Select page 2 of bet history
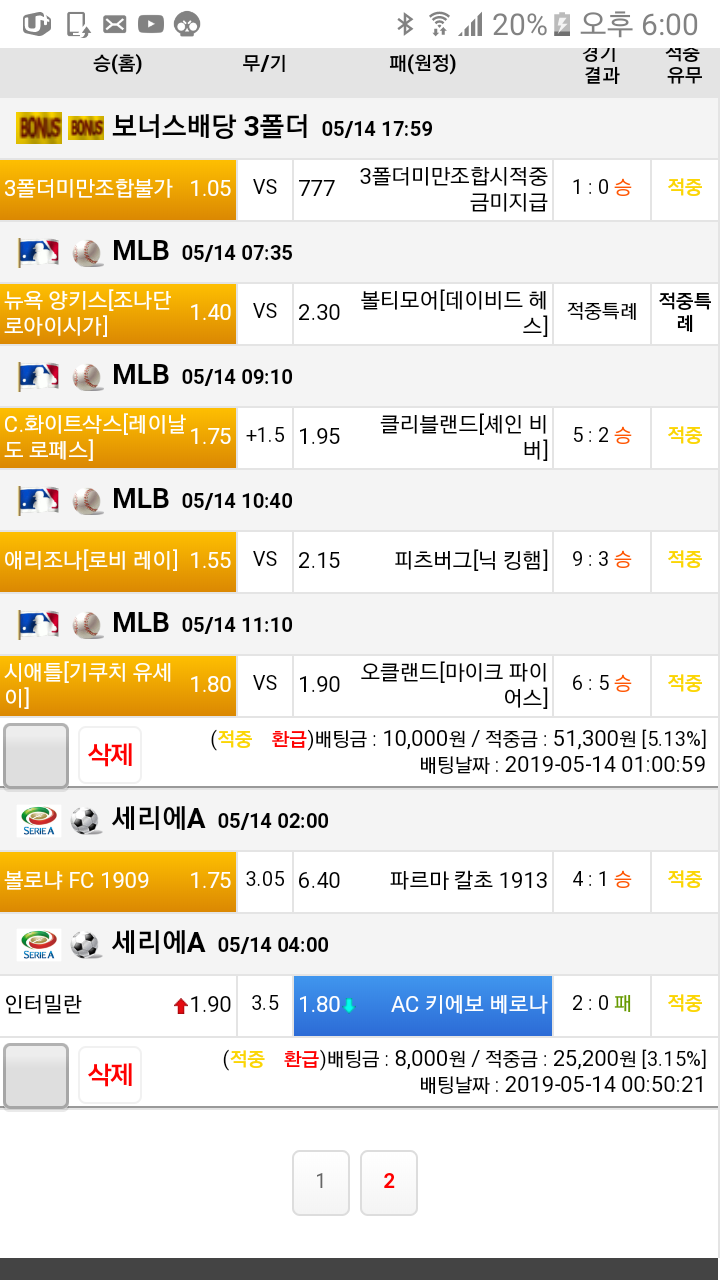Image resolution: width=720 pixels, height=1280 pixels. (x=388, y=1182)
